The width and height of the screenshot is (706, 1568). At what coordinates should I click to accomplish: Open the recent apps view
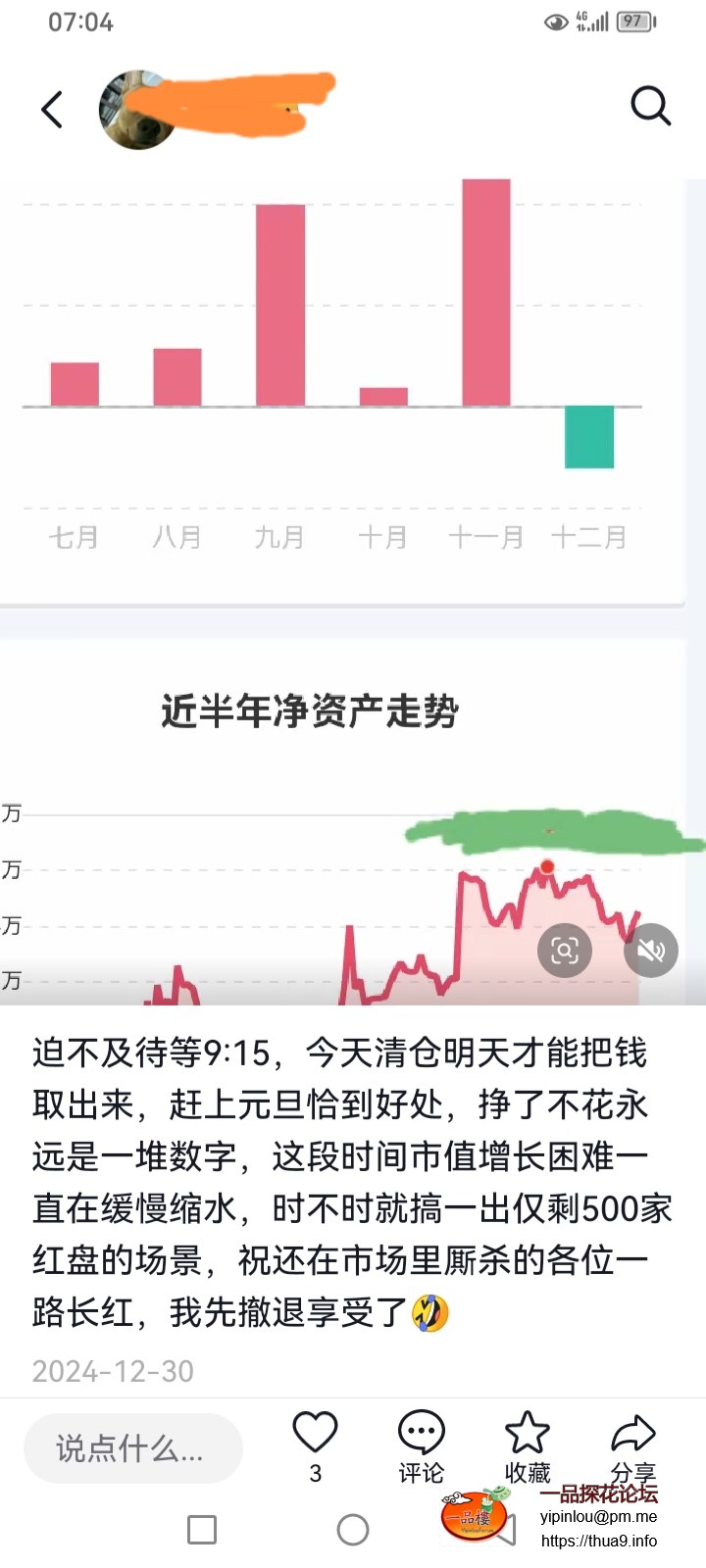coord(202,1530)
